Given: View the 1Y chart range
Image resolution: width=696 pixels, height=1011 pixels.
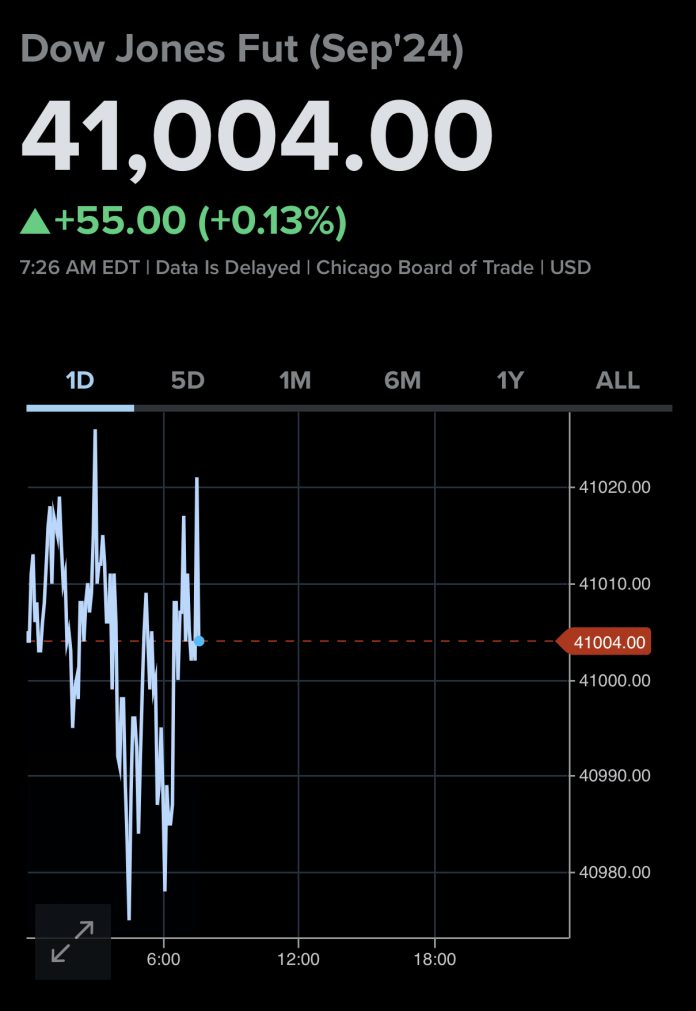Looking at the screenshot, I should coord(510,381).
